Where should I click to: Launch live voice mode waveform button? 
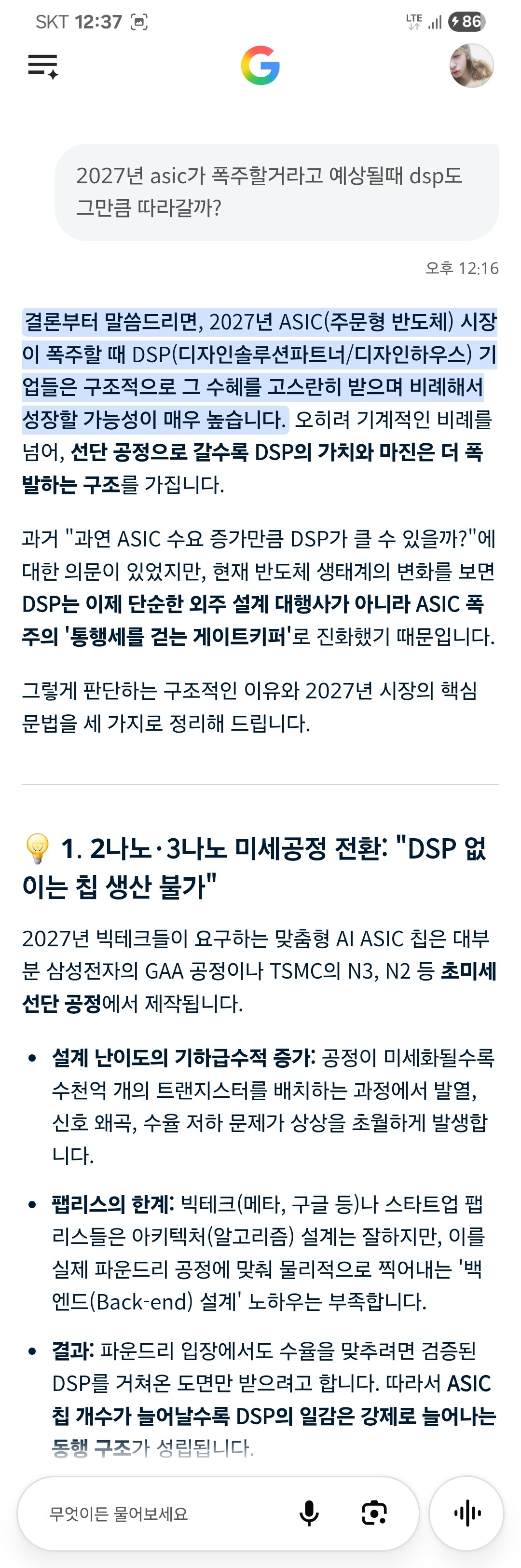(x=467, y=1513)
